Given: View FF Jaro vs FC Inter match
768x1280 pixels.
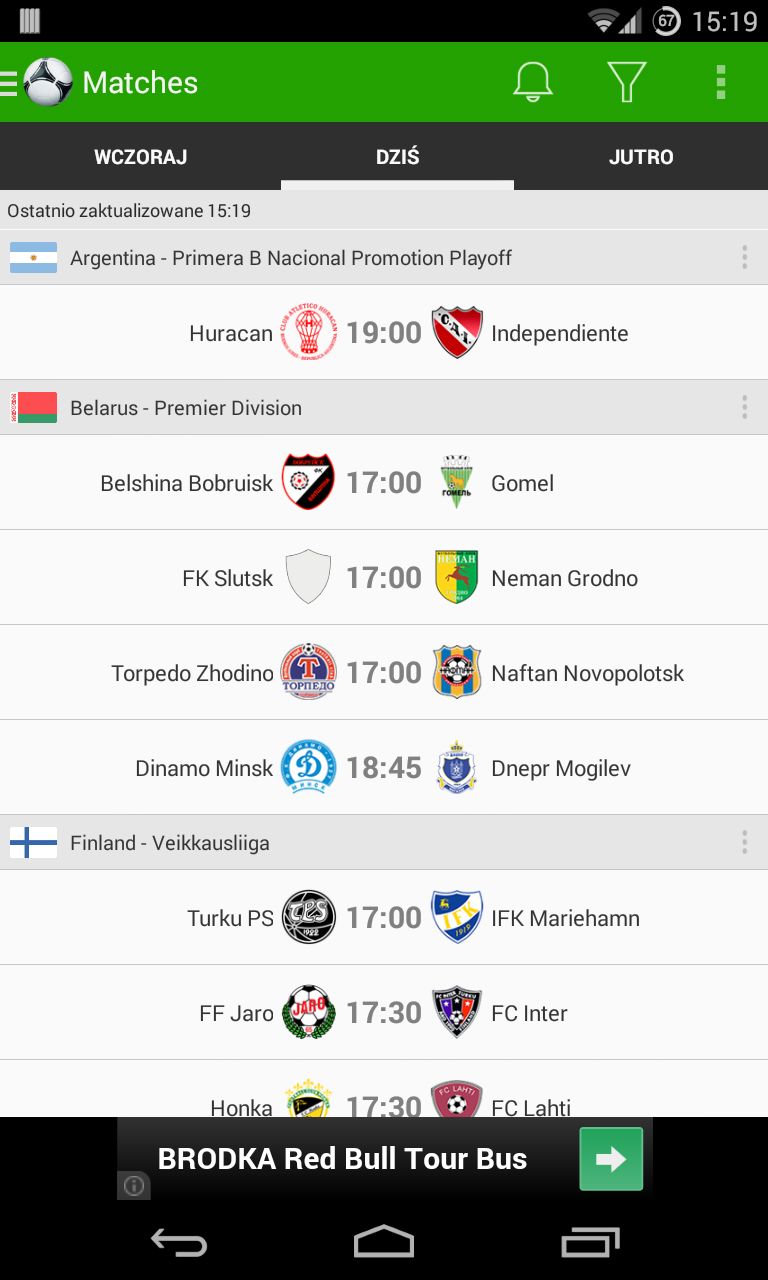Looking at the screenshot, I should 384,1013.
